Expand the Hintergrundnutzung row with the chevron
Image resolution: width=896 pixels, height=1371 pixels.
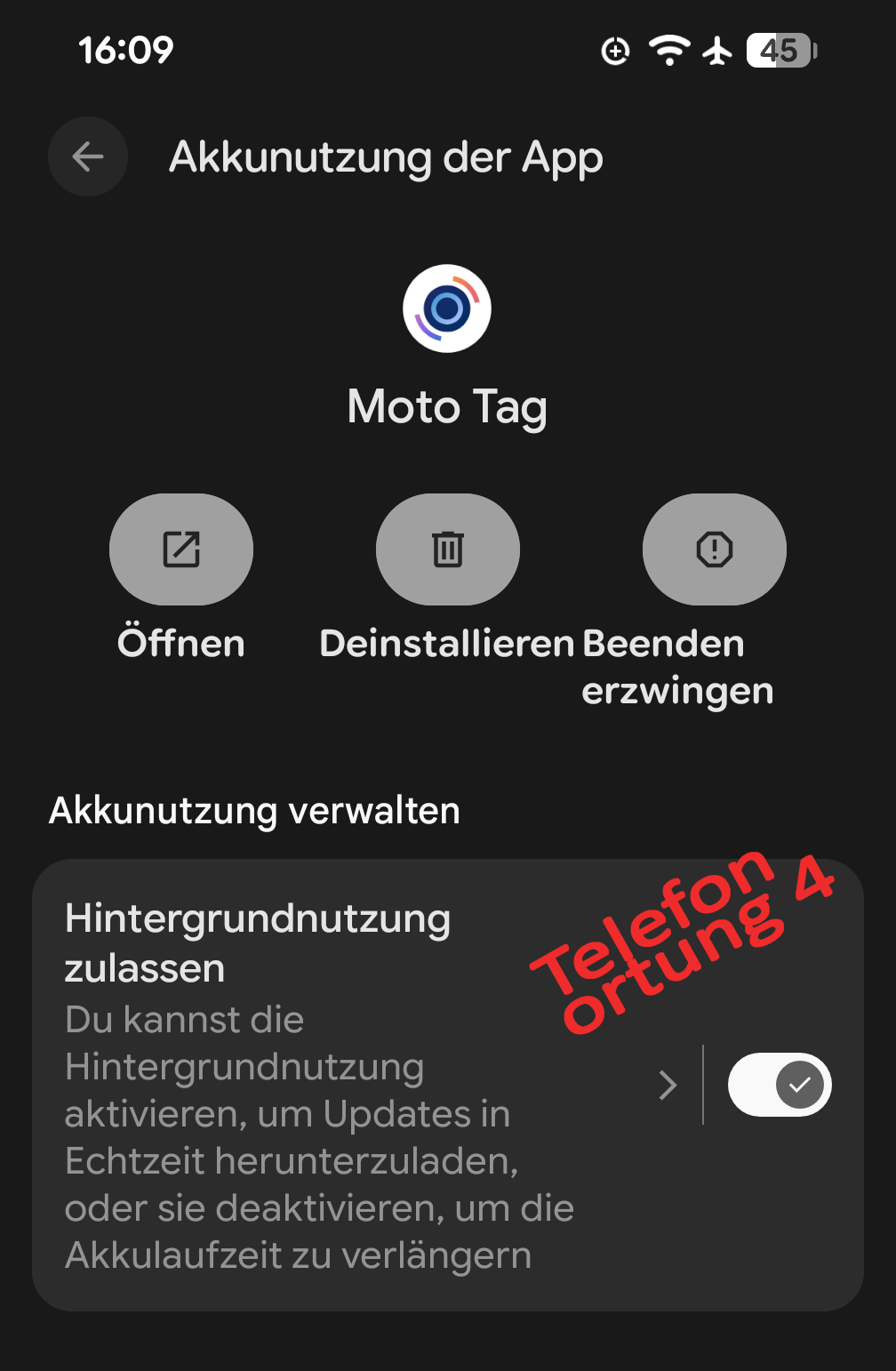click(668, 1084)
